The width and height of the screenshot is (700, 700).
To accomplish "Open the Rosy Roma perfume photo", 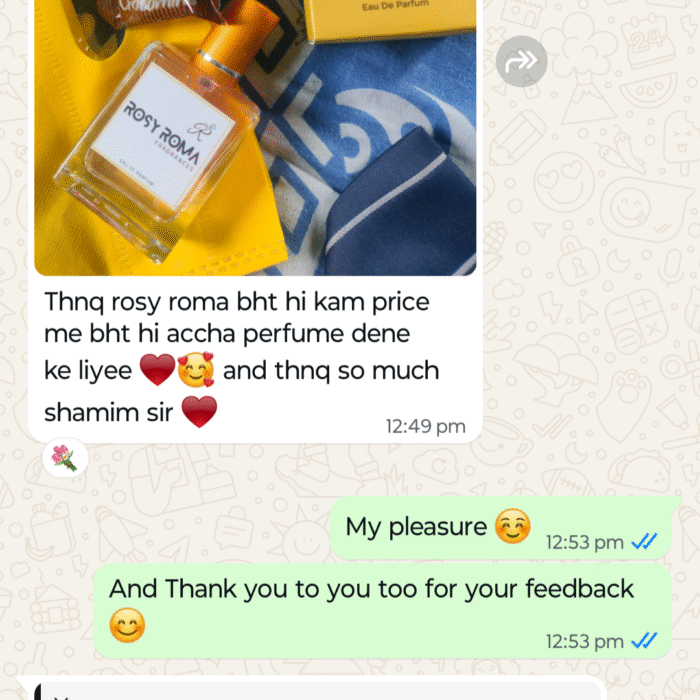I will tap(255, 140).
